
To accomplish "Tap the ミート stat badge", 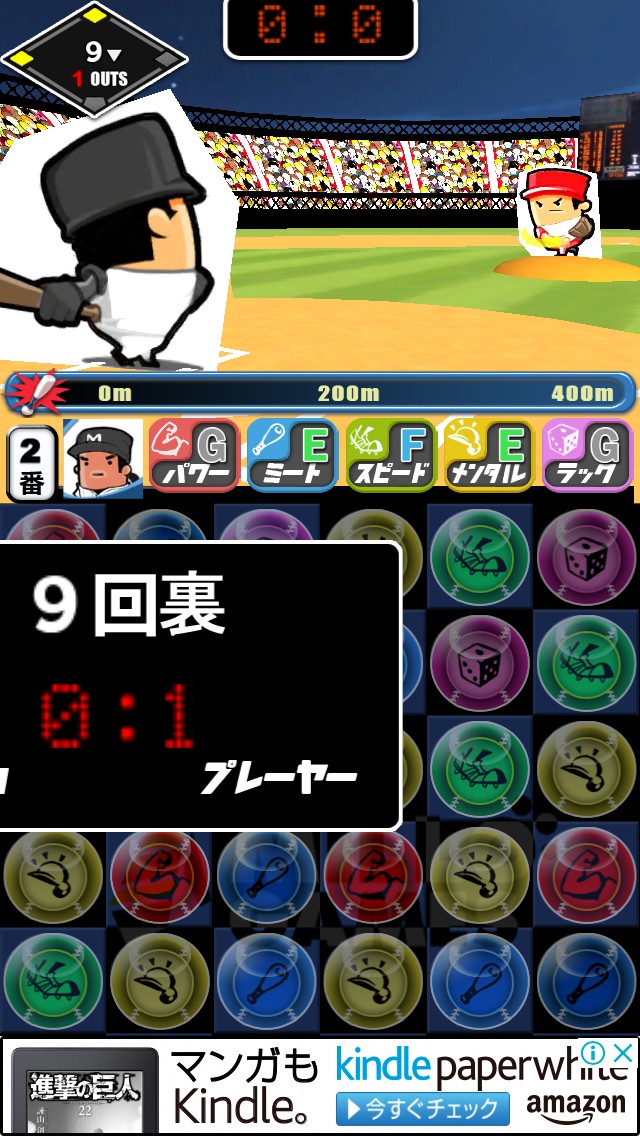I will [x=292, y=455].
